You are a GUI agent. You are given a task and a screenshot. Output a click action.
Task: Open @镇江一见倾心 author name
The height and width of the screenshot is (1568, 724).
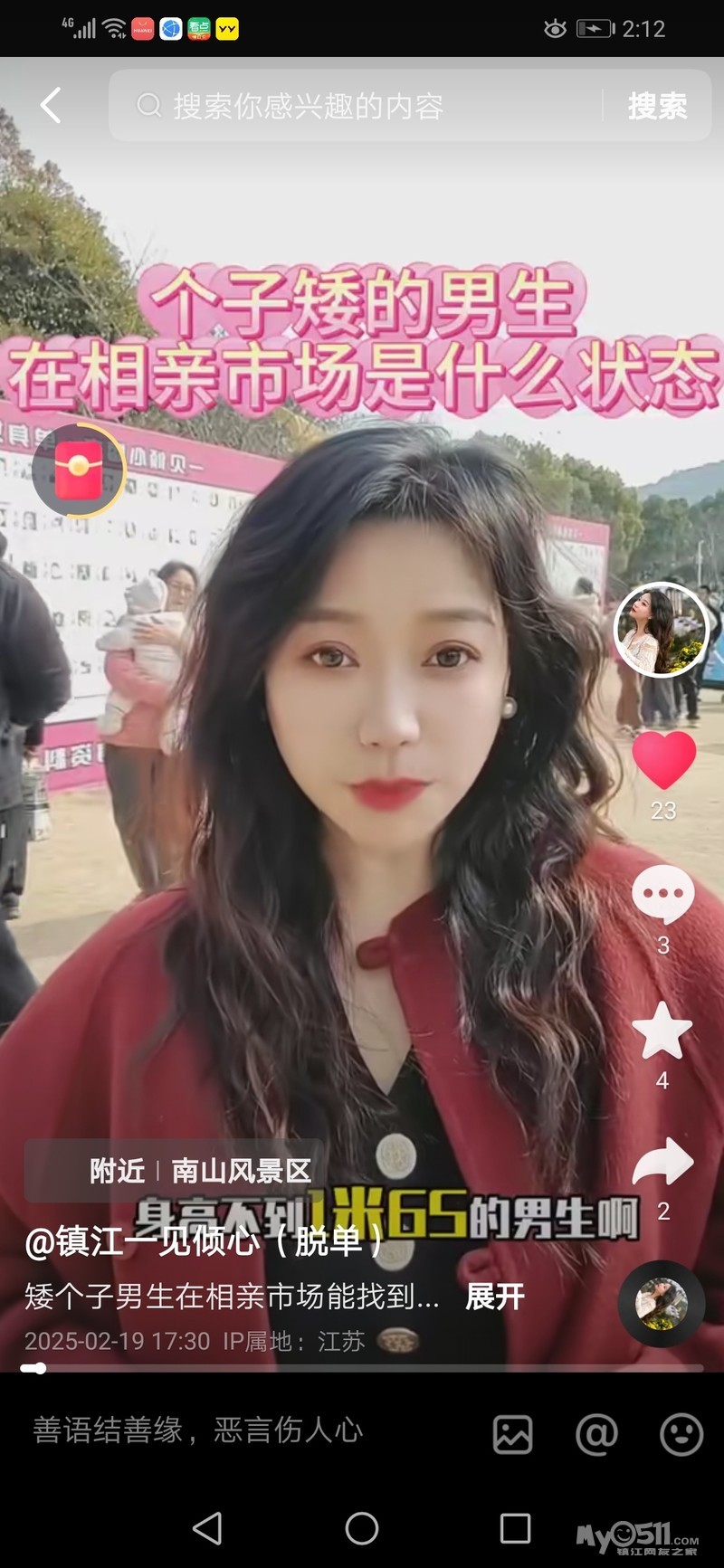(204, 1241)
